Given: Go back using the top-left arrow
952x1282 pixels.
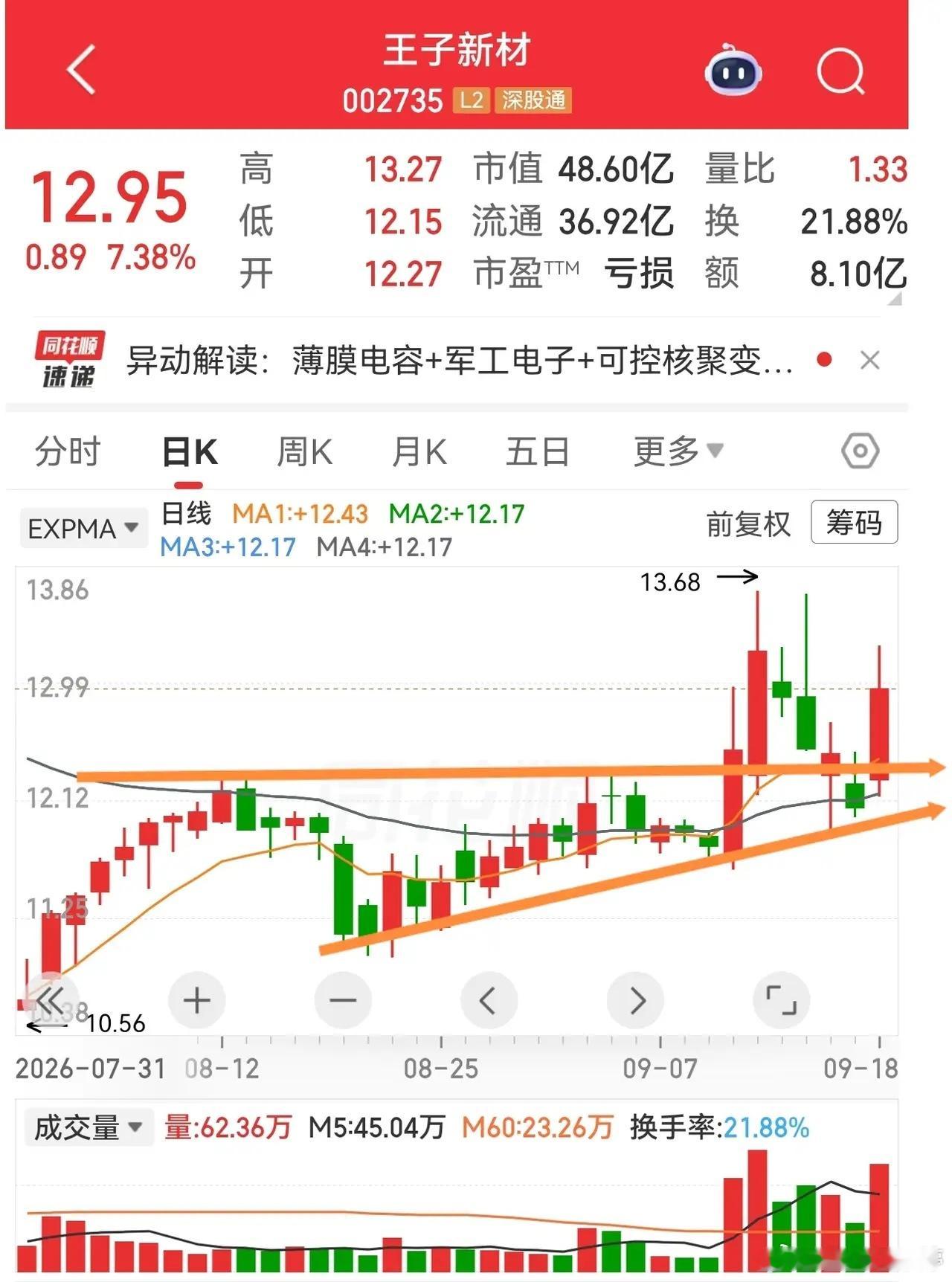Looking at the screenshot, I should point(82,70).
